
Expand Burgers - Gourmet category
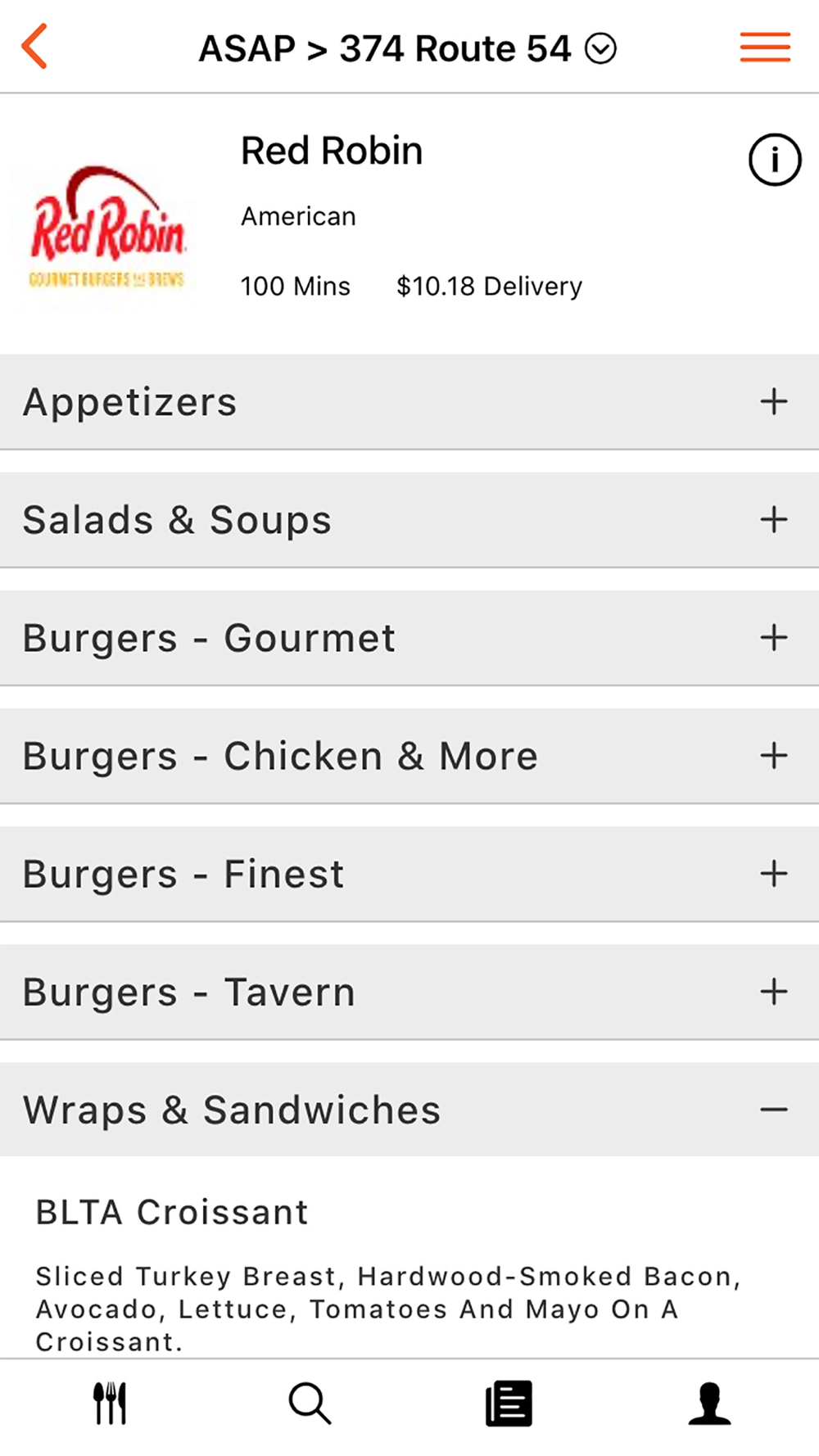click(409, 637)
